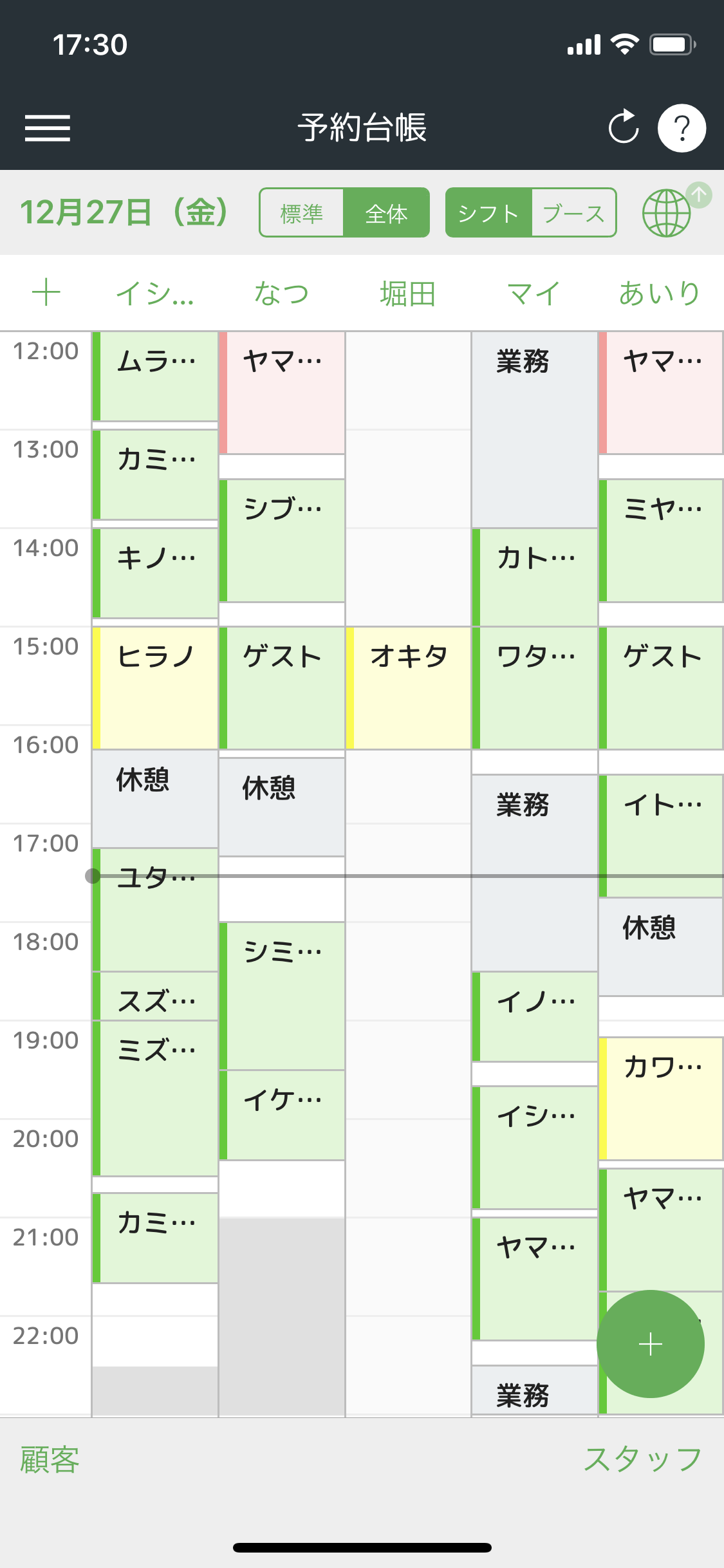Viewport: 724px width, 1568px height.
Task: Open the hamburger drawer menu
Action: (47, 128)
